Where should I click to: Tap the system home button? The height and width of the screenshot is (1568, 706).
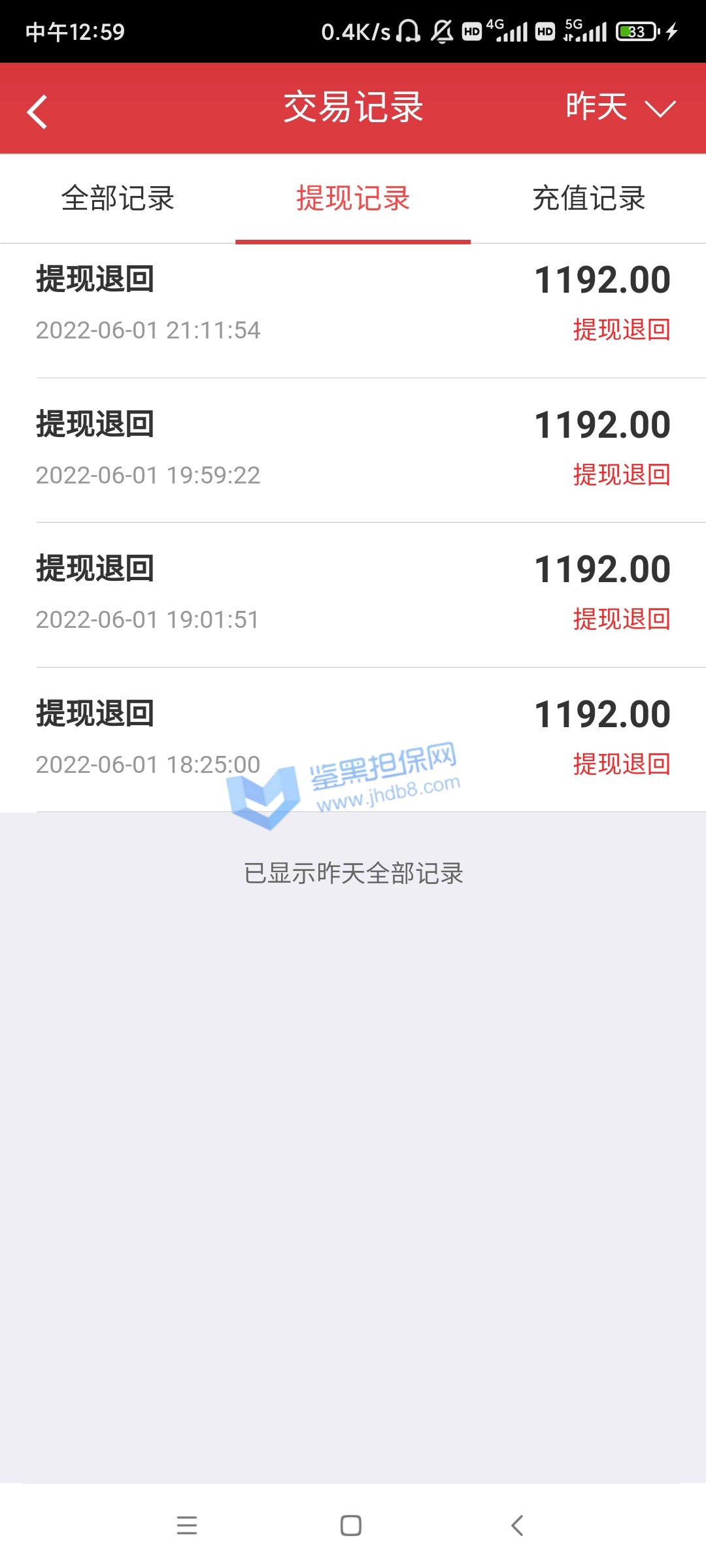tap(351, 1526)
